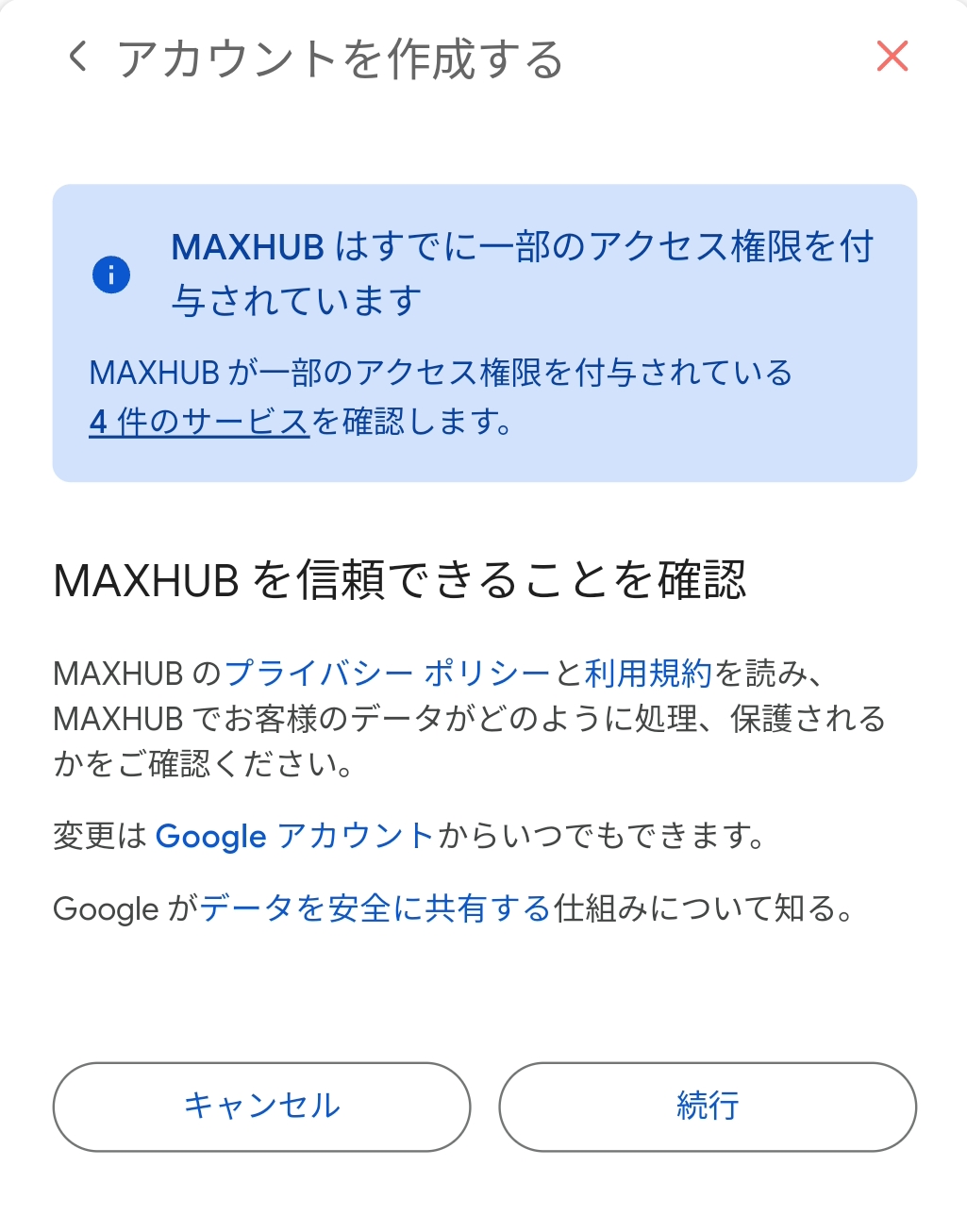Go back using the top-left arrow
Screen dimensions: 967x1232
tap(78, 58)
